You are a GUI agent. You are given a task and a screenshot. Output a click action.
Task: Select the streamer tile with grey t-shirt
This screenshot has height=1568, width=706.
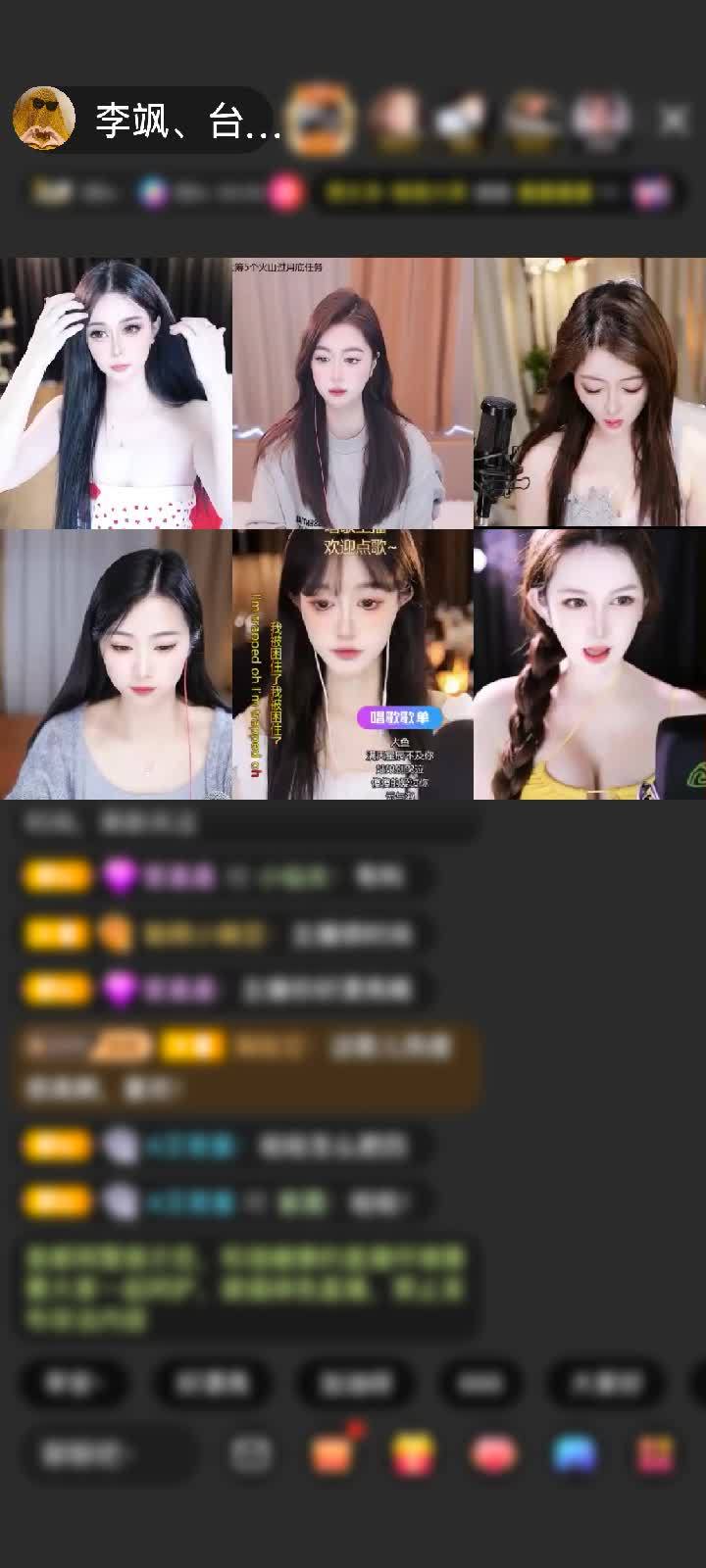click(x=353, y=393)
